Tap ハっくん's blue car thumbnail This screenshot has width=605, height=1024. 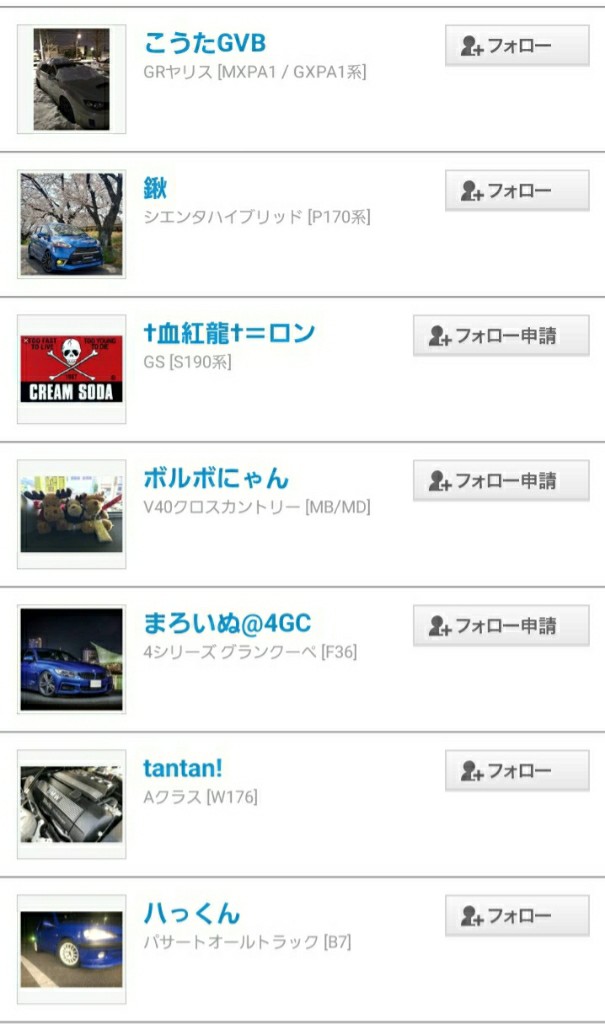click(x=71, y=949)
